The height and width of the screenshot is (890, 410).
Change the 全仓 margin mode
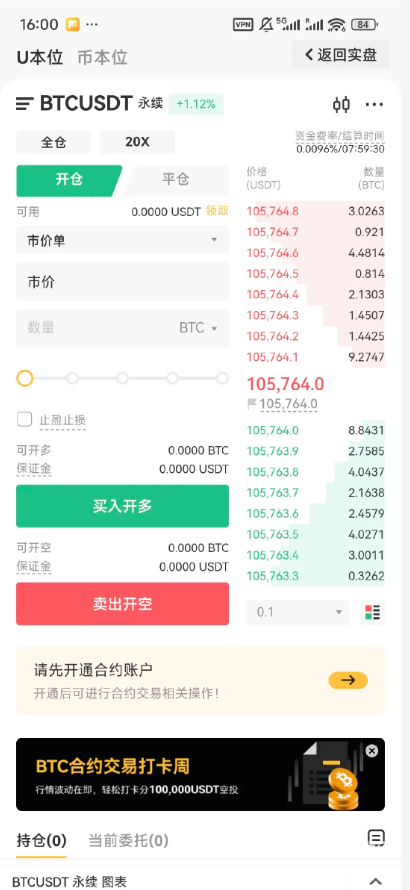tap(53, 142)
